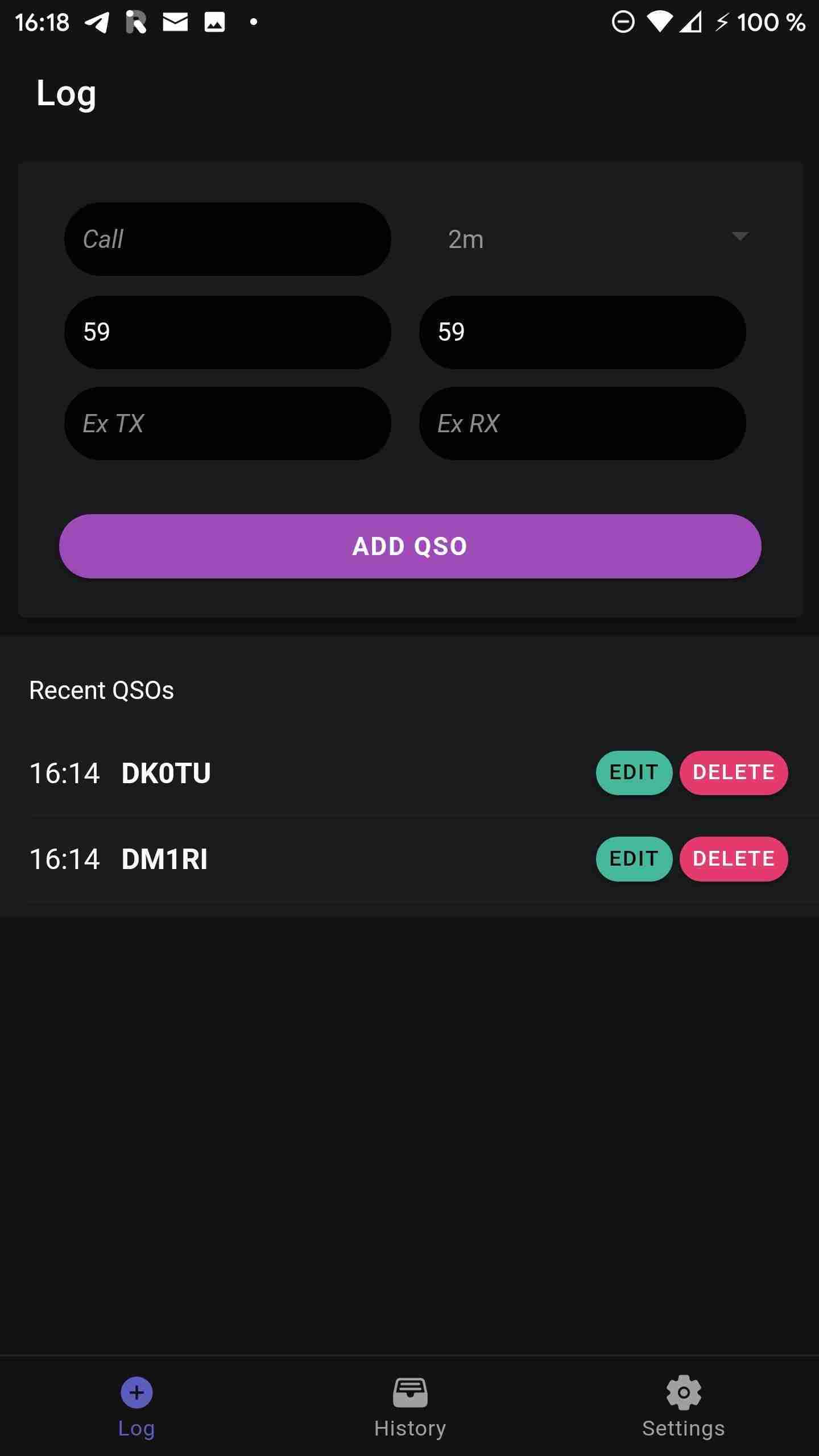Select the Log tab
819x1456 pixels.
pos(136,1406)
